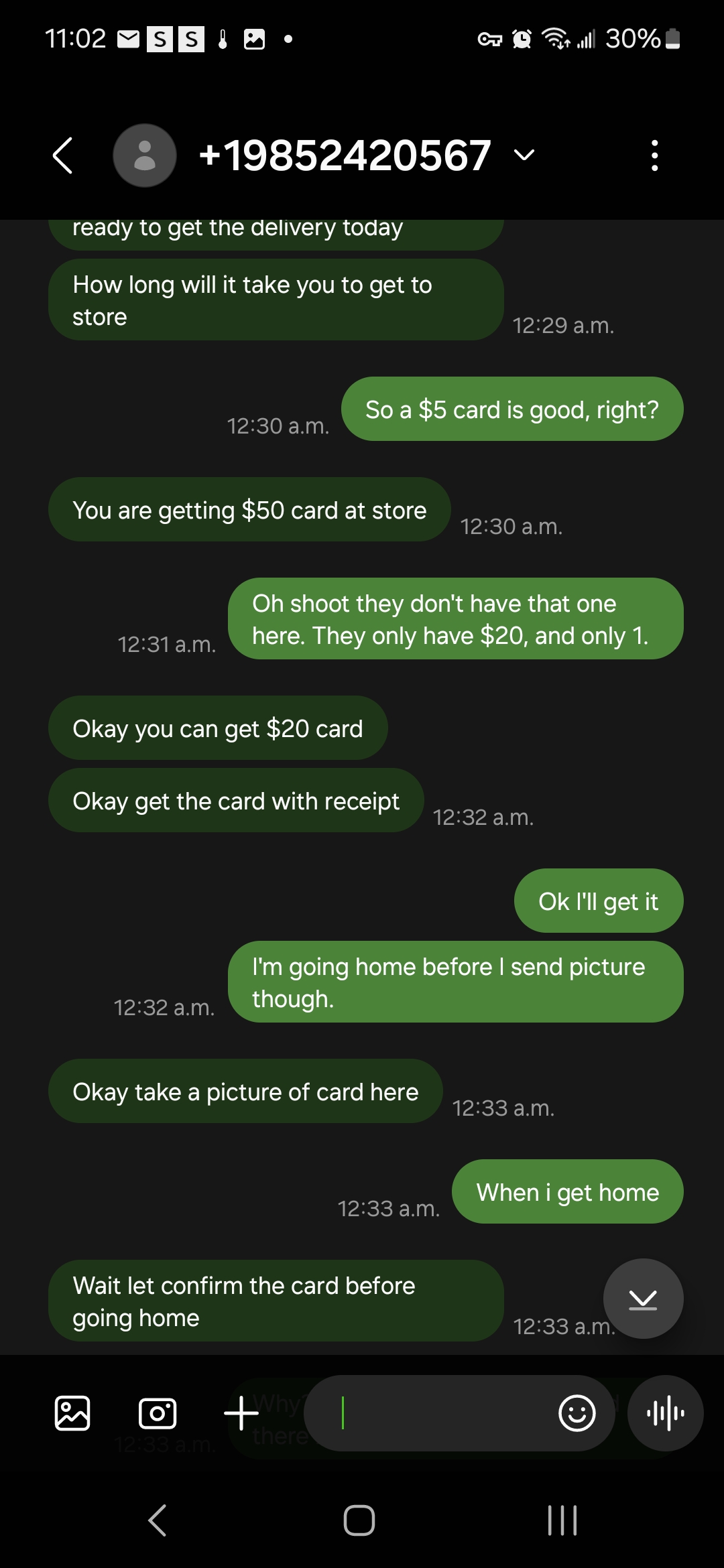Tap the system home button
Viewport: 724px width, 1568px height.
tap(359, 1520)
